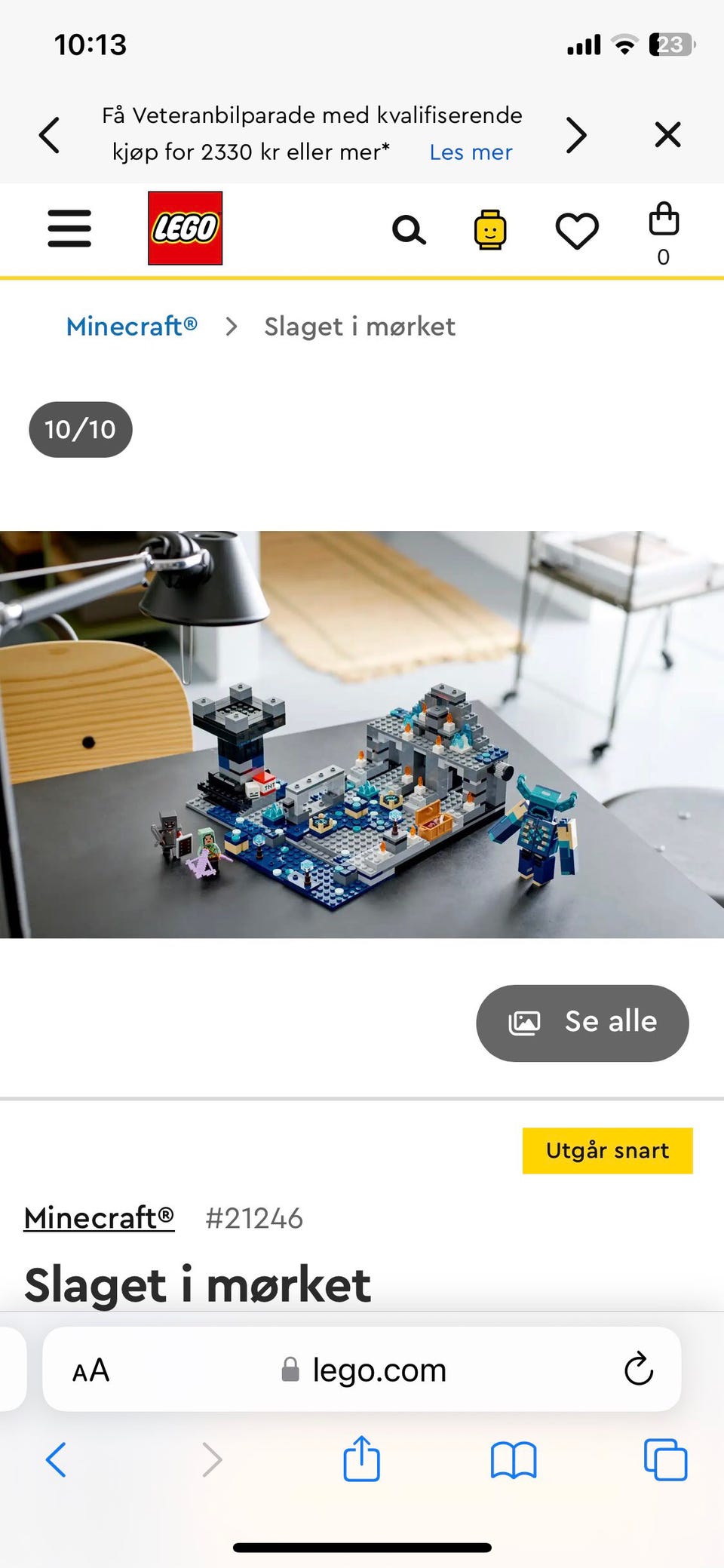Viewport: 724px width, 1568px height.
Task: Open the hamburger navigation menu
Action: click(69, 229)
